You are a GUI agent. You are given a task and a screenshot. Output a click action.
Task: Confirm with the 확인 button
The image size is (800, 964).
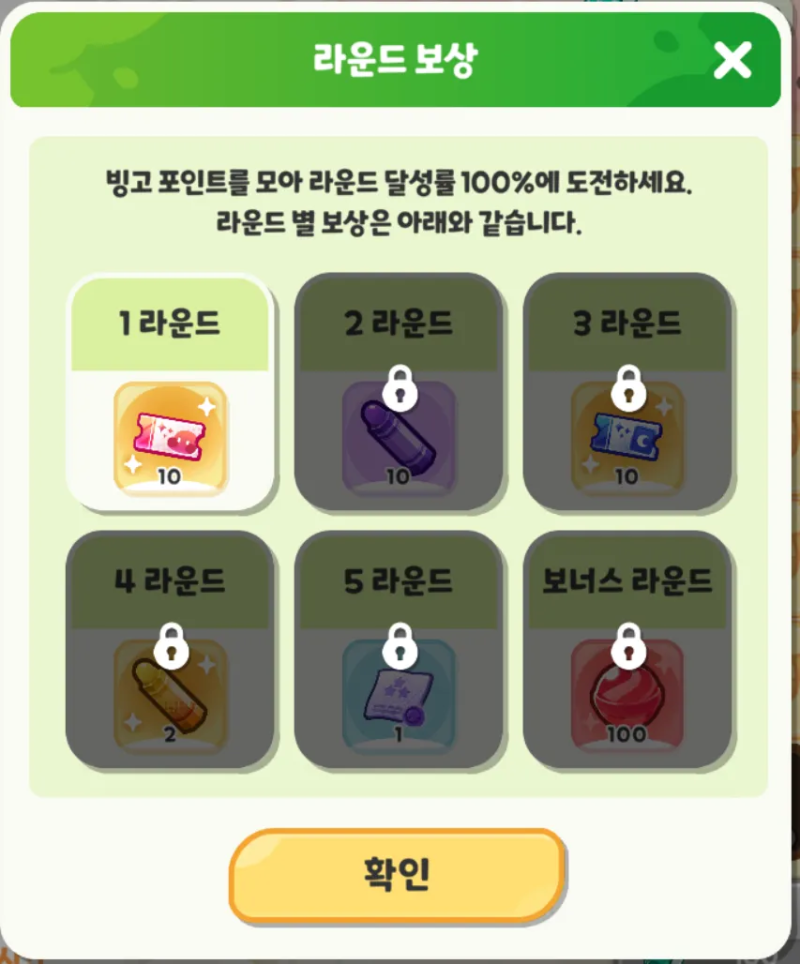[397, 873]
